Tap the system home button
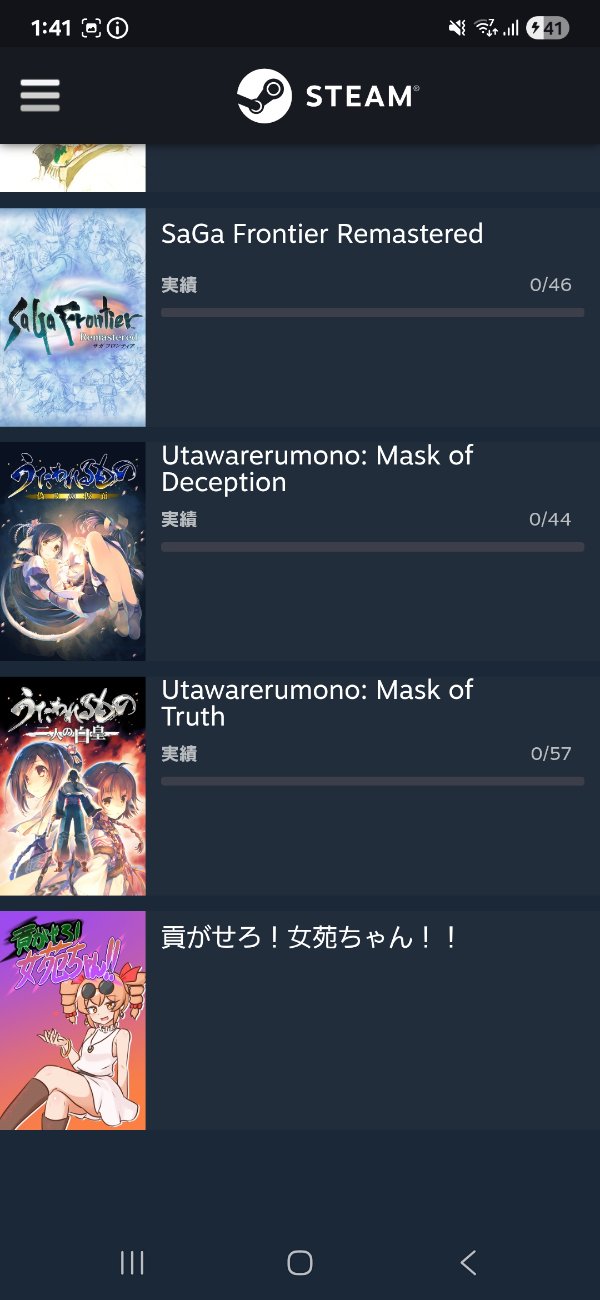The height and width of the screenshot is (1300, 600). (300, 1263)
